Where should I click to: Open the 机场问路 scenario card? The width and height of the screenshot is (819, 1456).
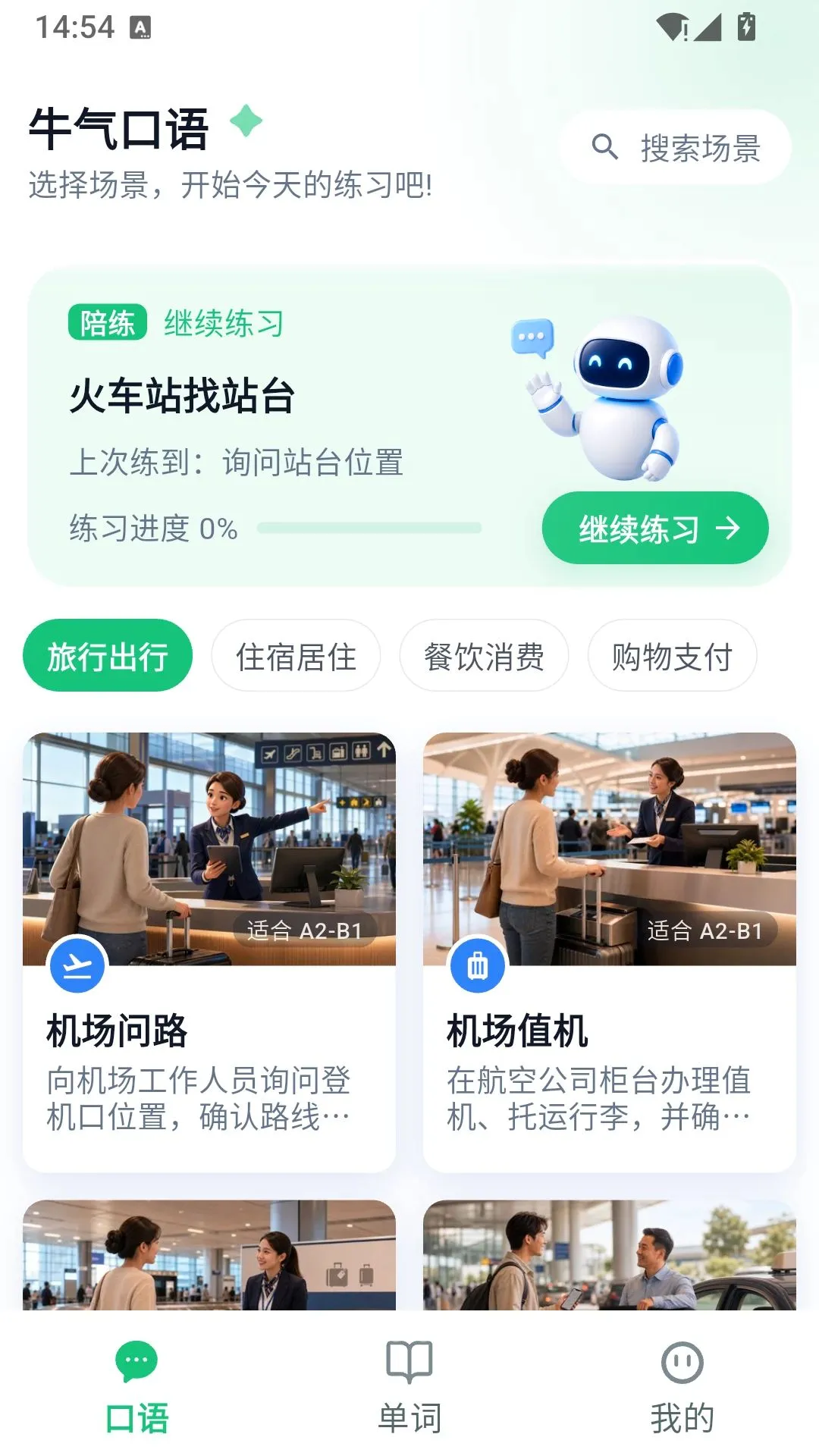coord(209,952)
